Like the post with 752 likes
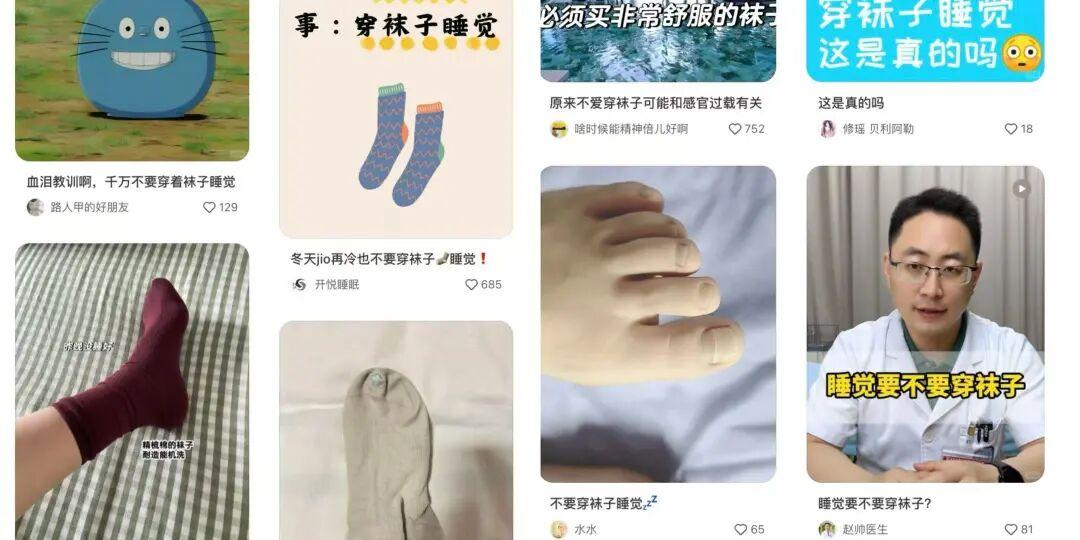Screen dimensions: 1080x540 click(735, 129)
